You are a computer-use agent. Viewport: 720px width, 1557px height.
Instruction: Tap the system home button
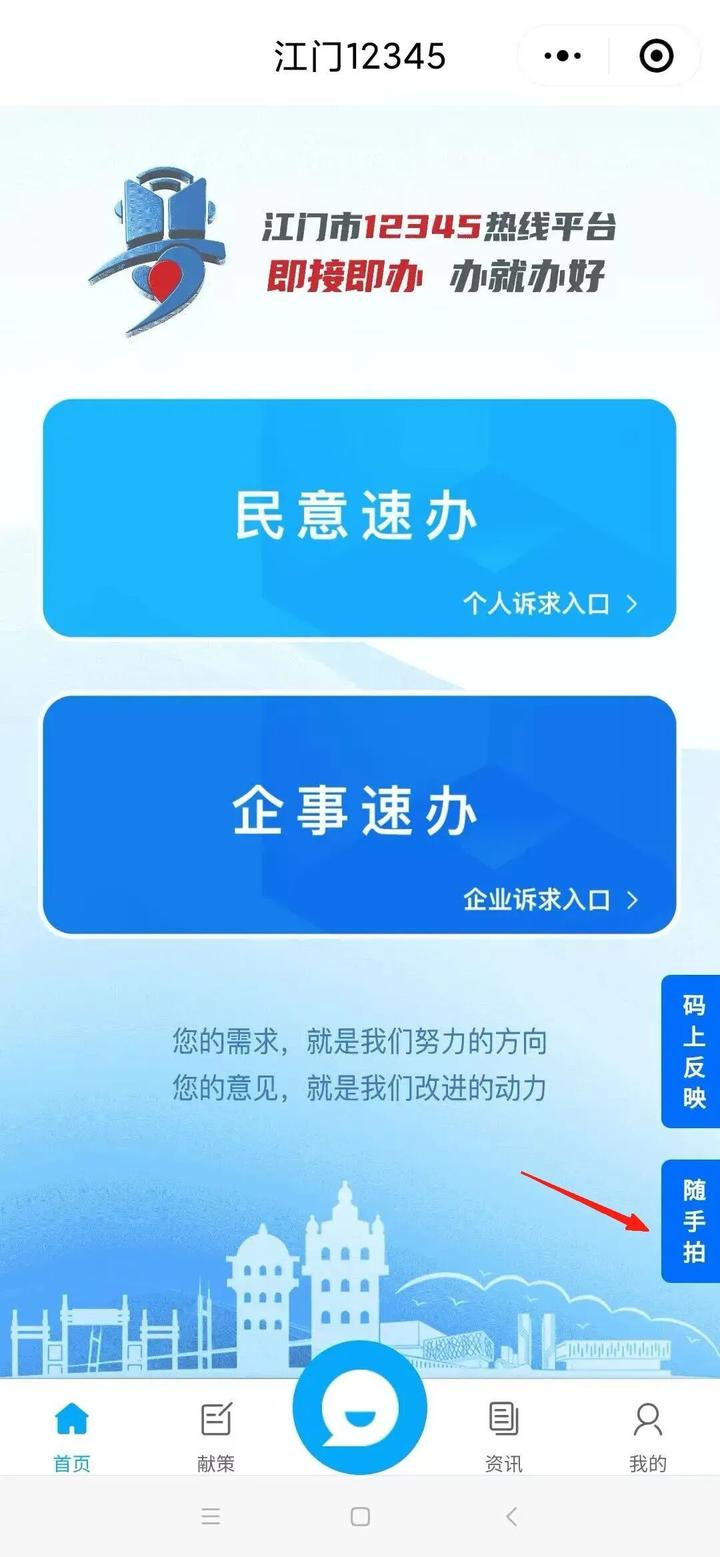coord(360,1516)
